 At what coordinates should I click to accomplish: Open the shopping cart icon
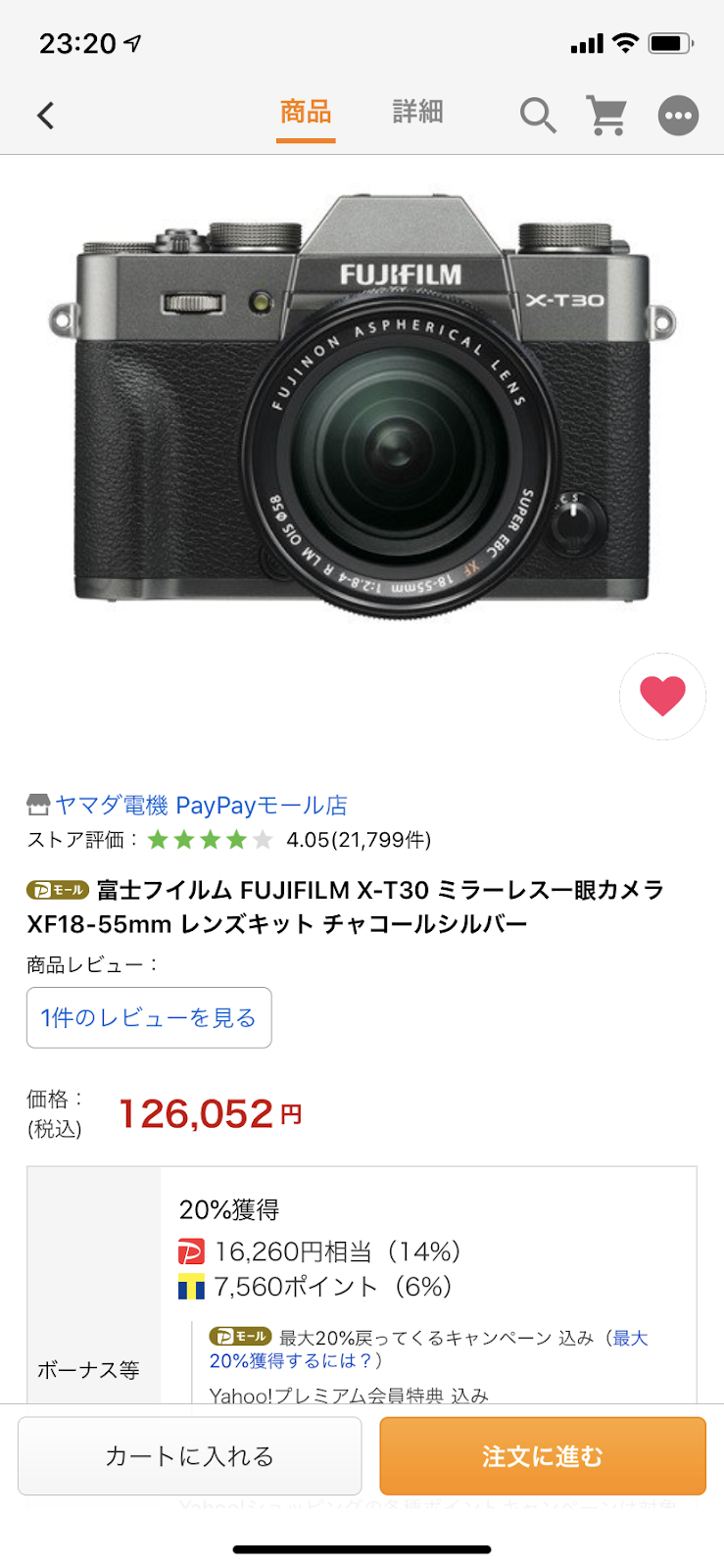click(606, 116)
